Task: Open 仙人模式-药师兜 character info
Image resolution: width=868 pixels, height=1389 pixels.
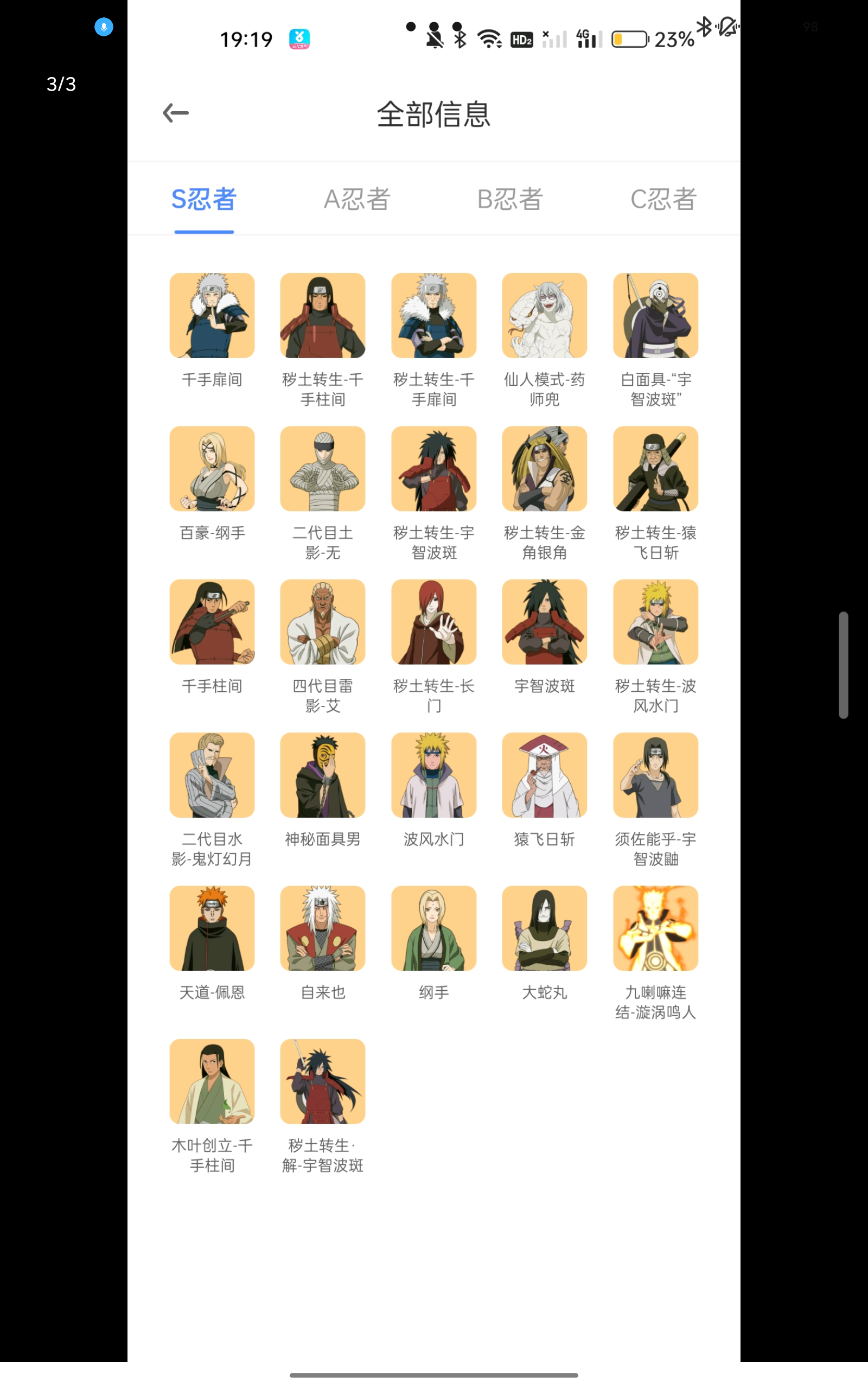Action: pos(544,316)
